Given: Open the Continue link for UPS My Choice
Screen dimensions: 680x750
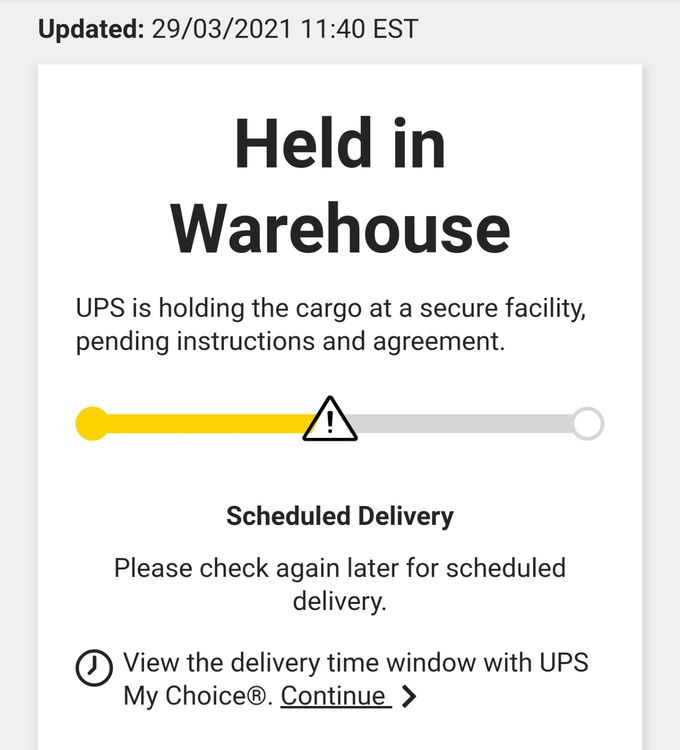Looking at the screenshot, I should pyautogui.click(x=334, y=696).
